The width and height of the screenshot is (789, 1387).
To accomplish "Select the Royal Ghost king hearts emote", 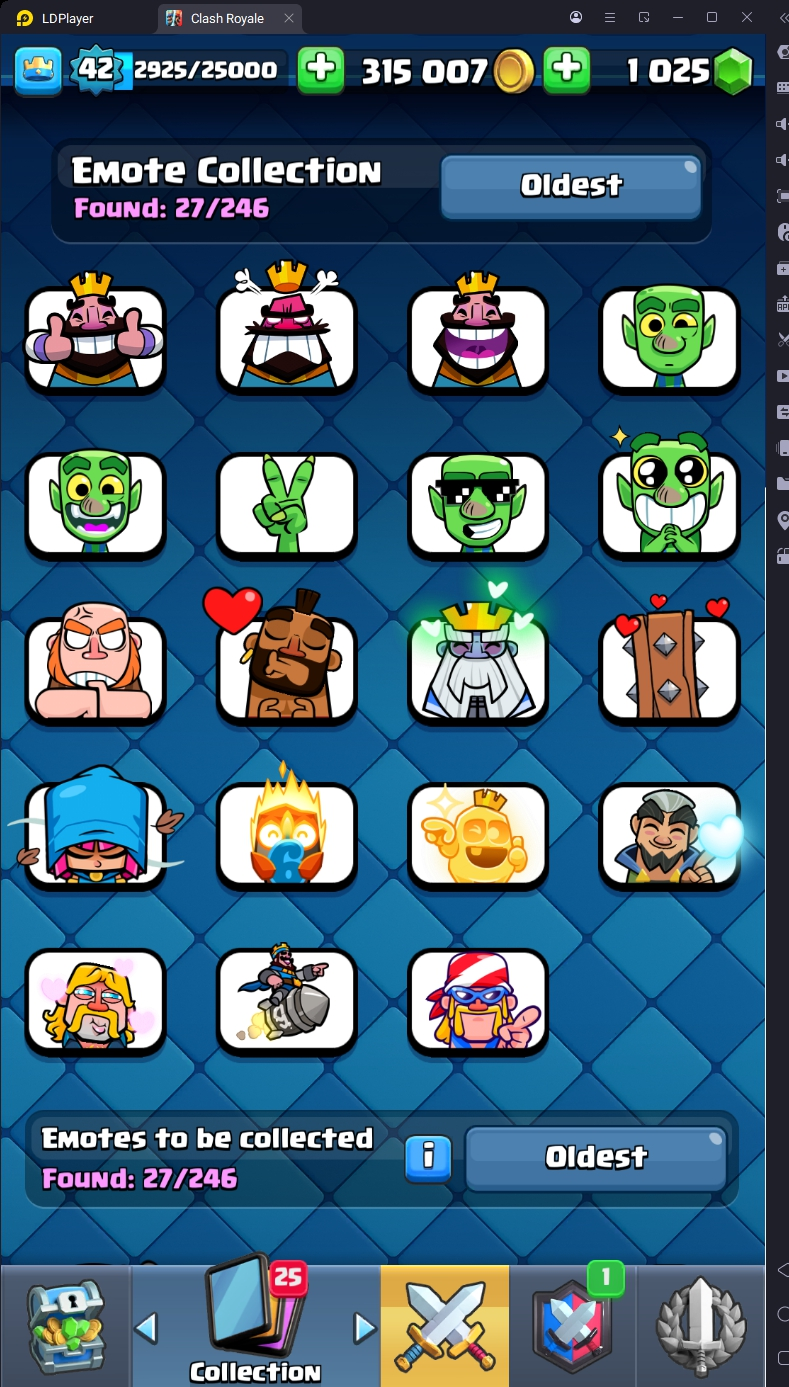I will (478, 665).
